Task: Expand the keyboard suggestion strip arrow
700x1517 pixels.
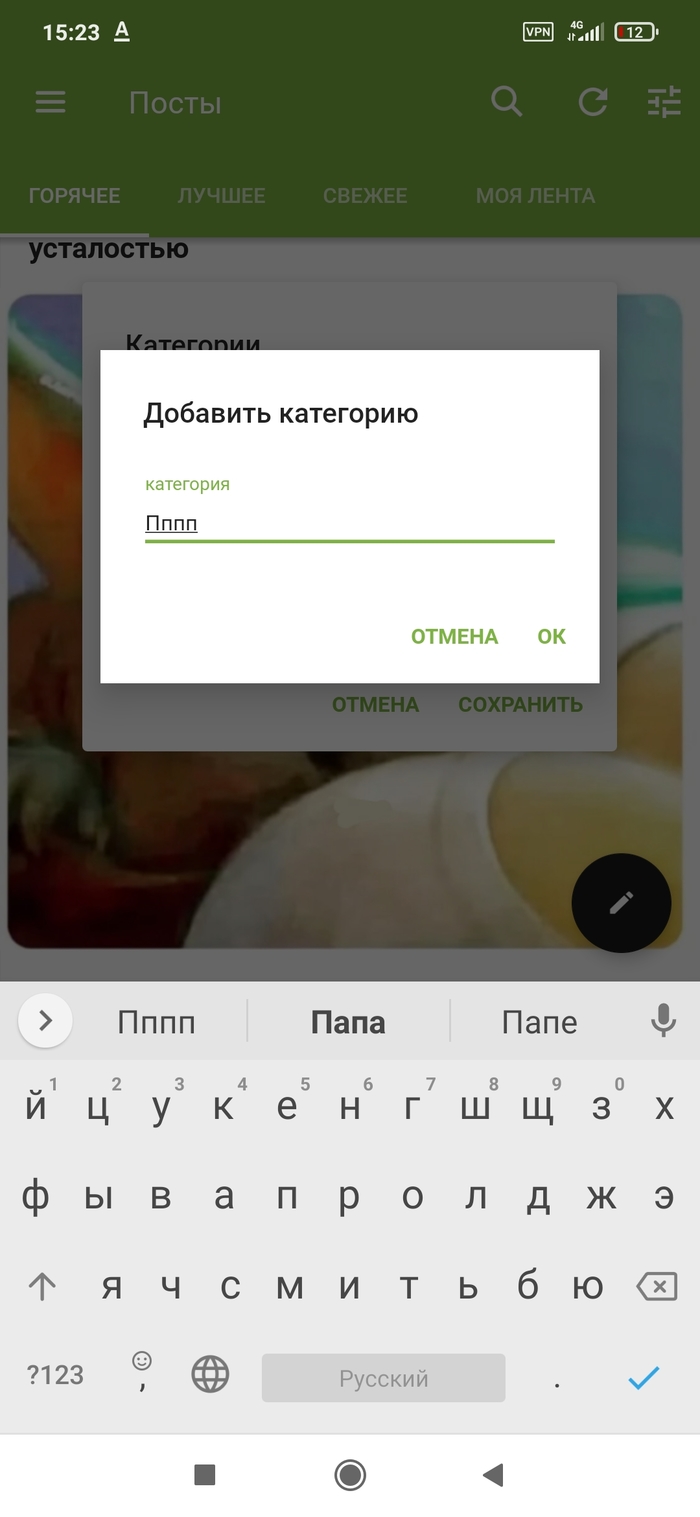Action: point(45,1021)
